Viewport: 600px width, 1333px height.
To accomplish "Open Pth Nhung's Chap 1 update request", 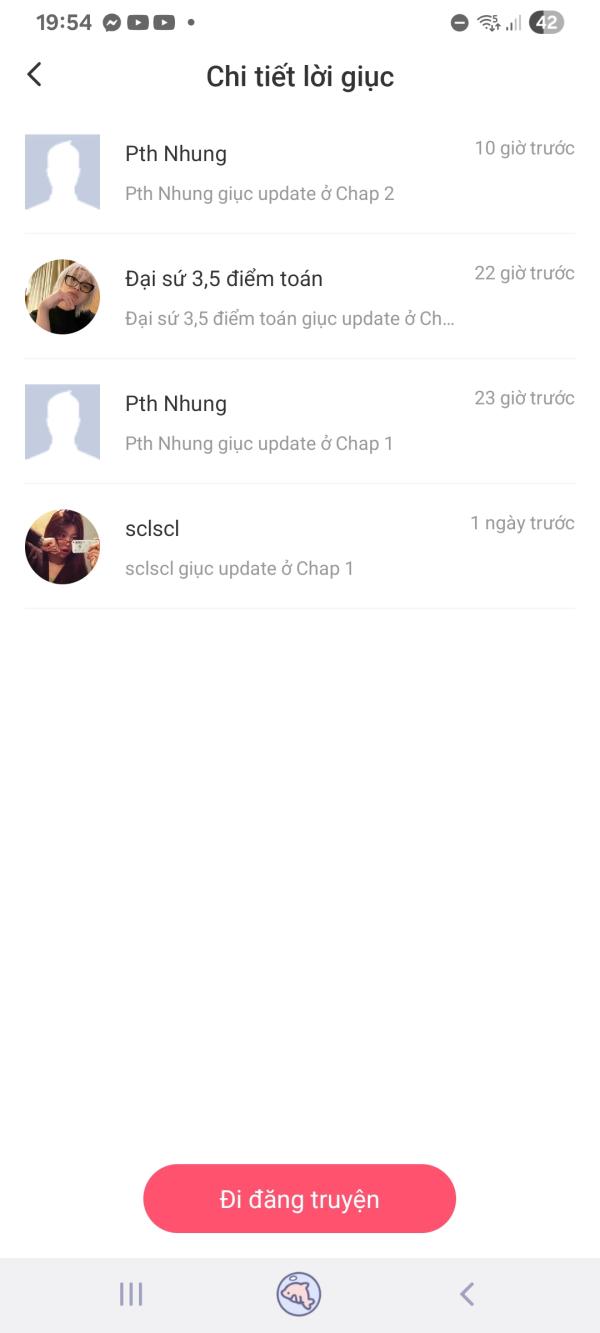I will [x=300, y=422].
